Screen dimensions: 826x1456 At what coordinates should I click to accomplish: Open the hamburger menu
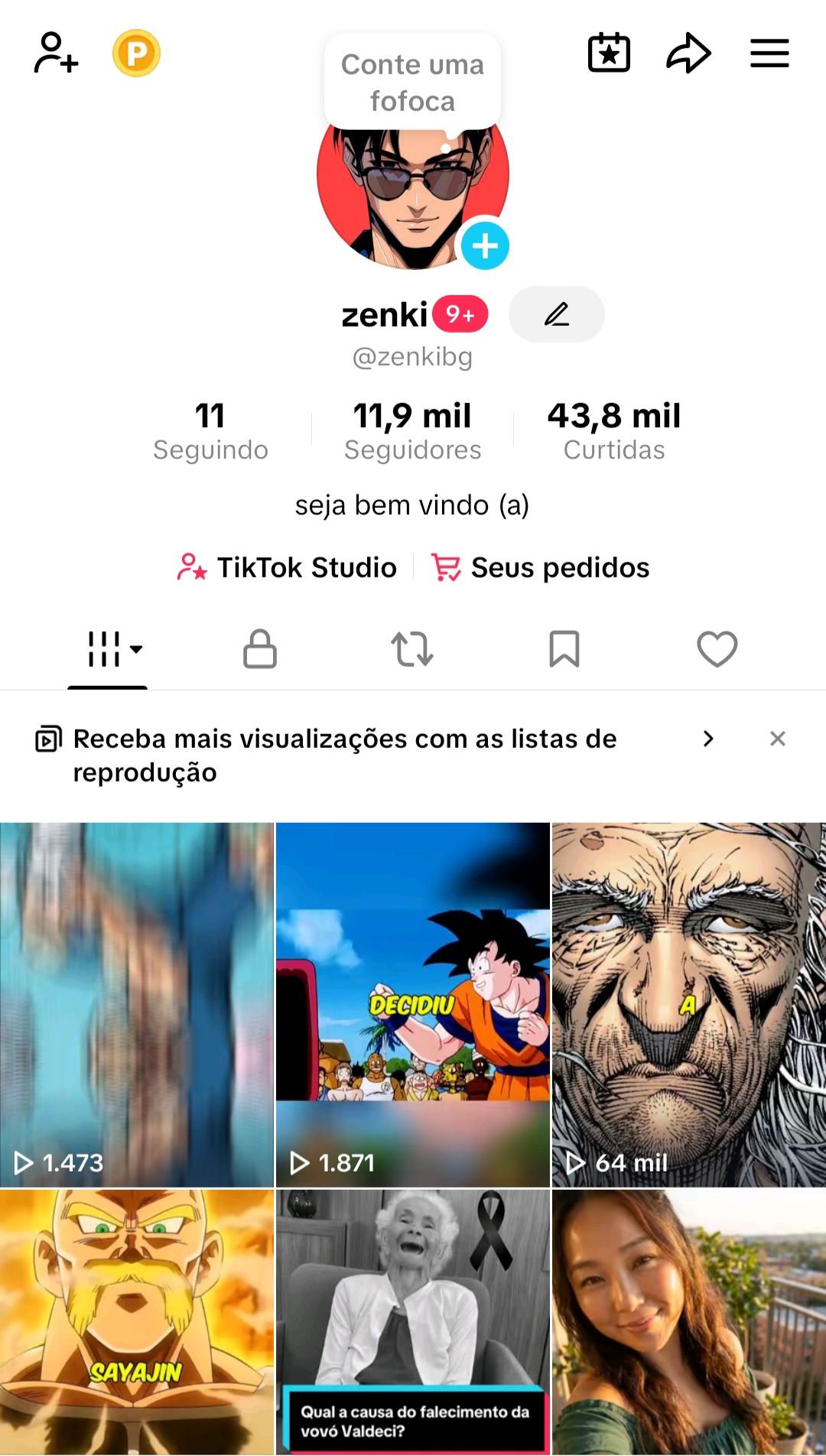tap(769, 54)
